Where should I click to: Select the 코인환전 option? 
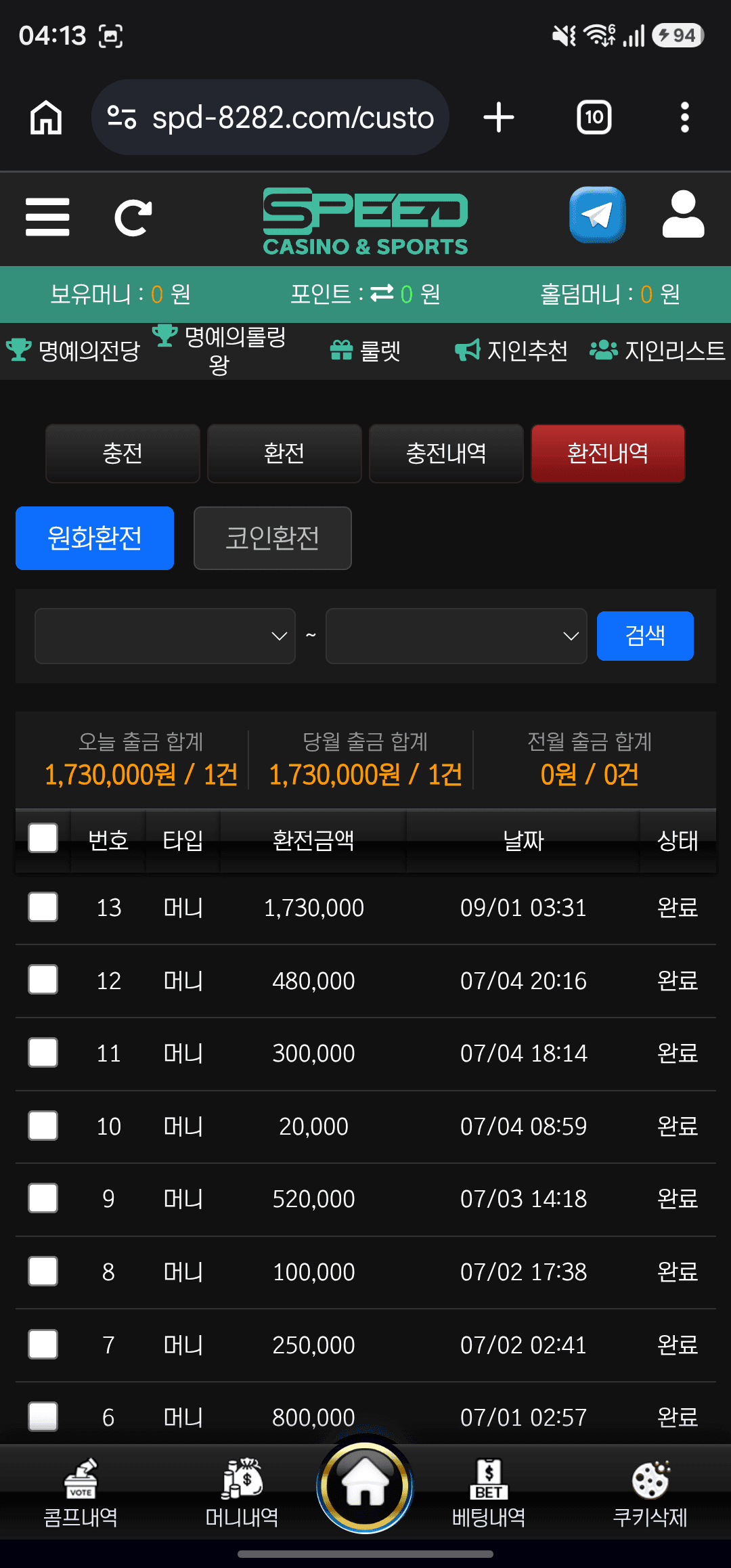pyautogui.click(x=273, y=538)
